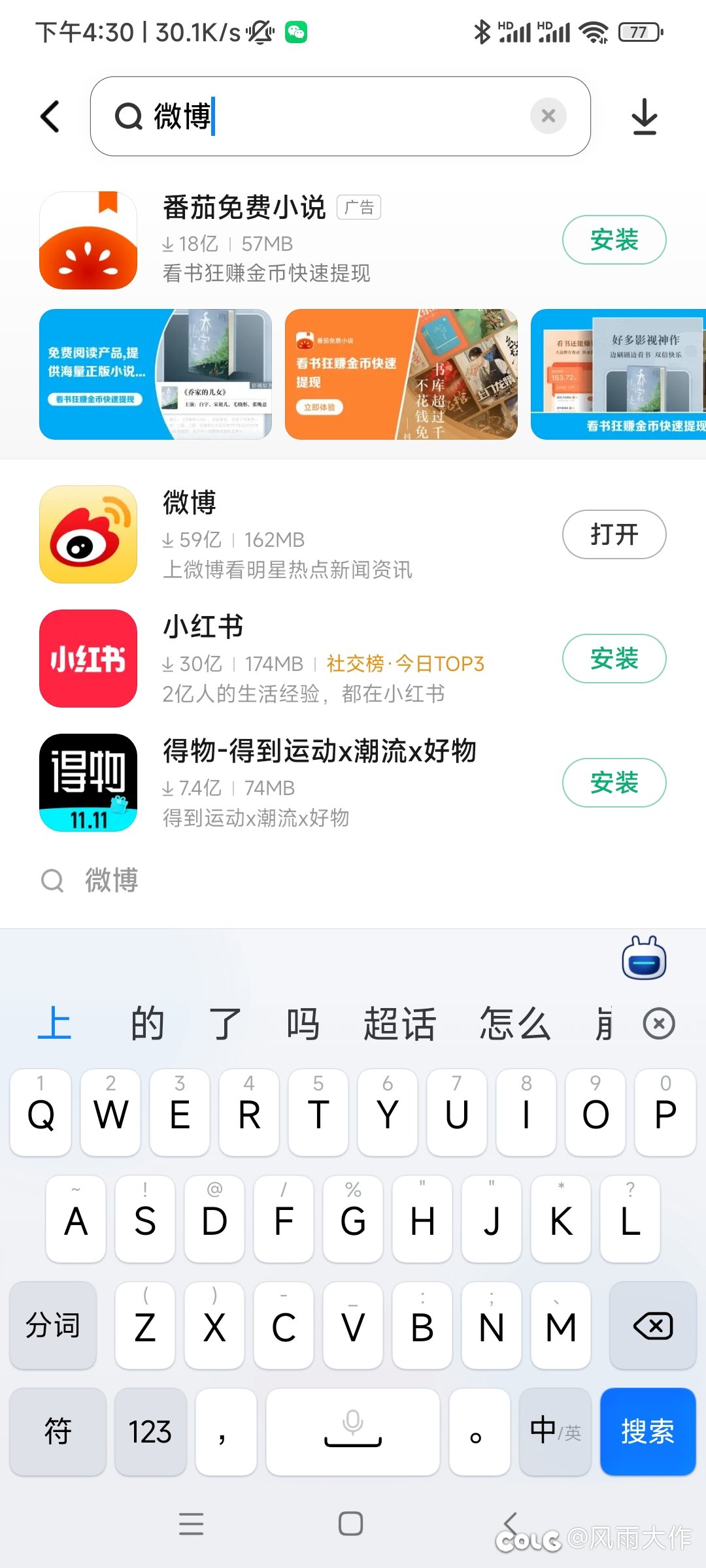Switch keyboard language with 中/英 key

(555, 1431)
